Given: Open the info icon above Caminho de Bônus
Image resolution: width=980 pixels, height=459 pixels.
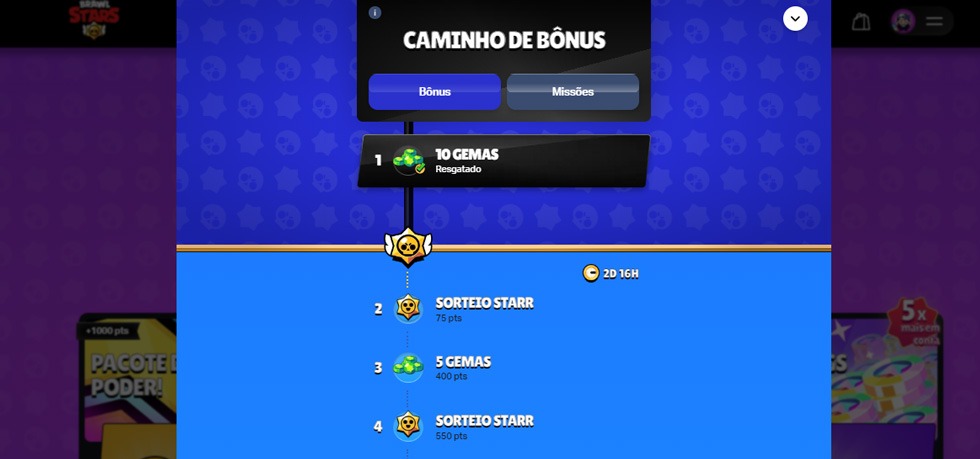Looking at the screenshot, I should (x=375, y=13).
